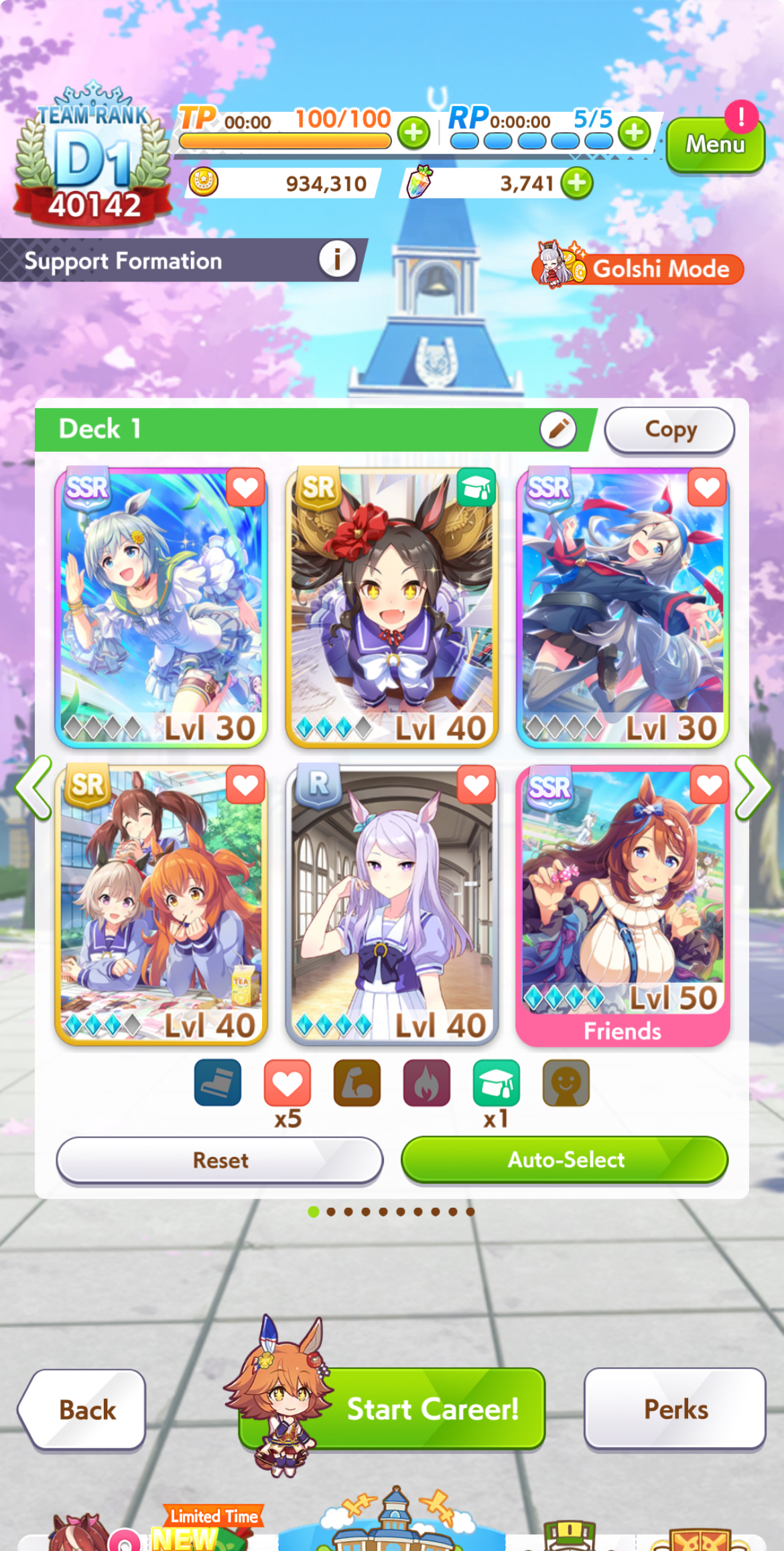
Task: Reset the support deck
Action: 220,1160
